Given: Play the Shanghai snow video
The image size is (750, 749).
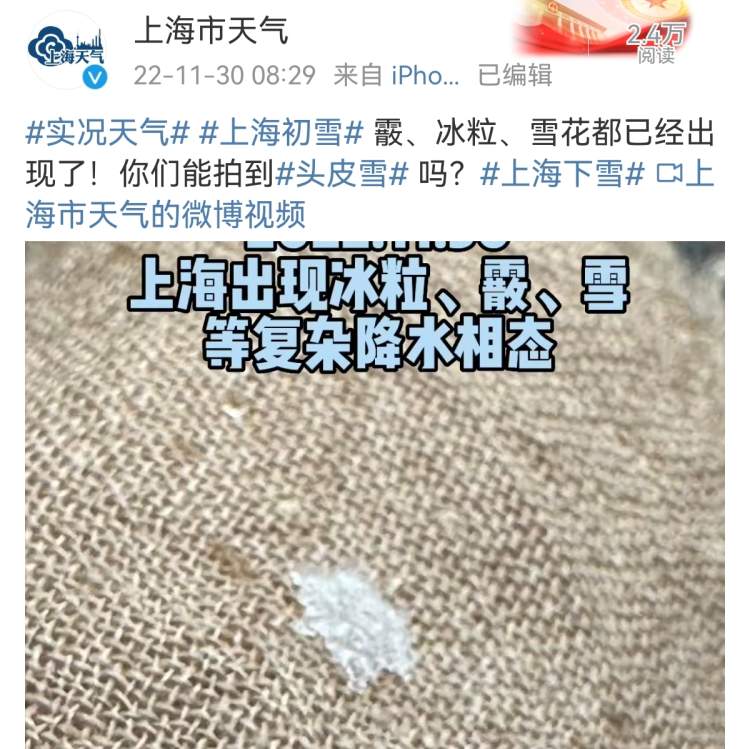Looking at the screenshot, I should click(374, 495).
